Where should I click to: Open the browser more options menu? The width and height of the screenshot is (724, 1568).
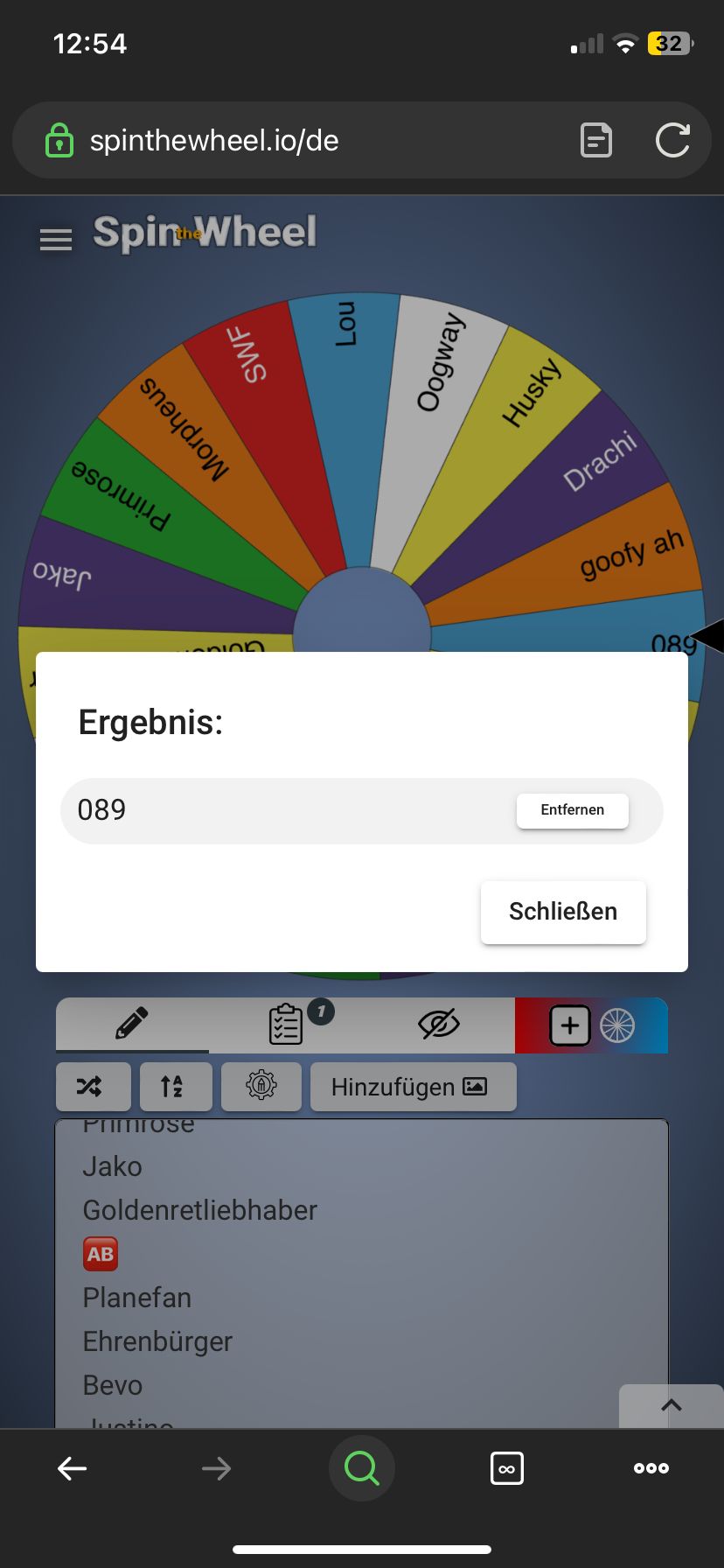point(651,1468)
